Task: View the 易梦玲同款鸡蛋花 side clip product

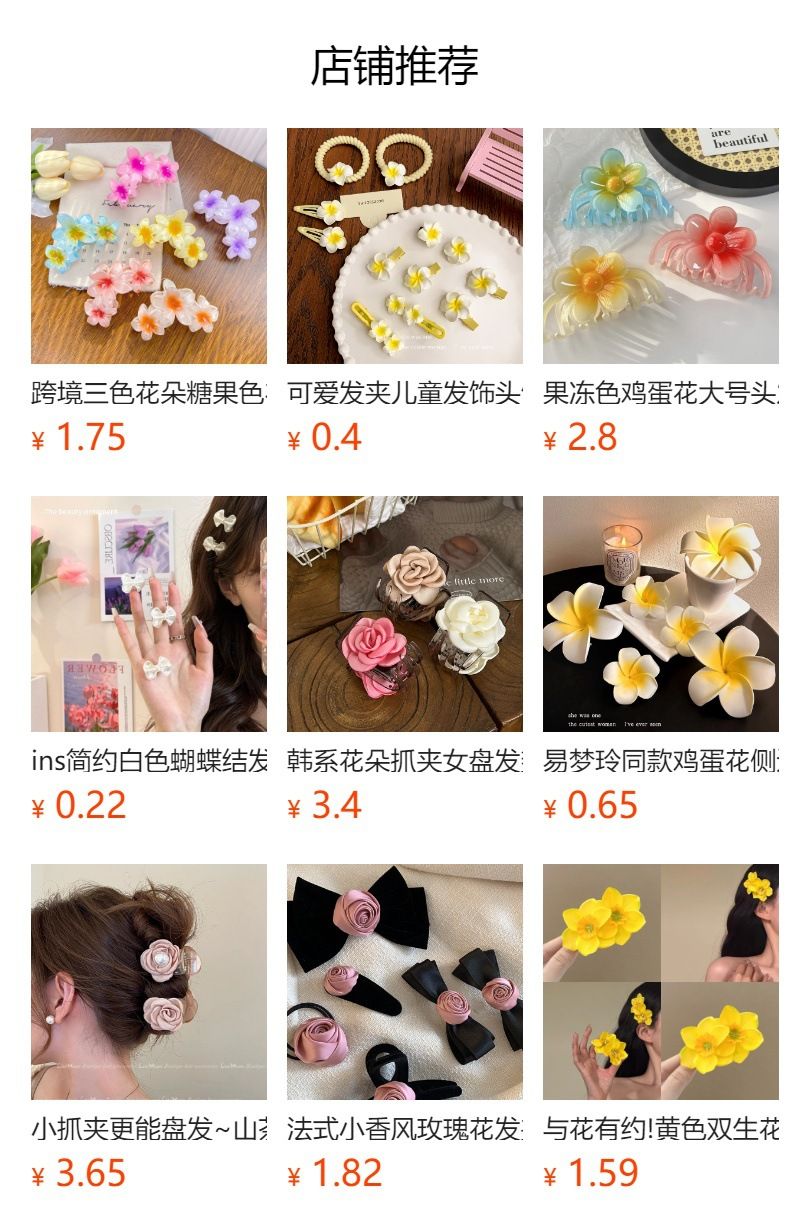Action: pos(661,614)
